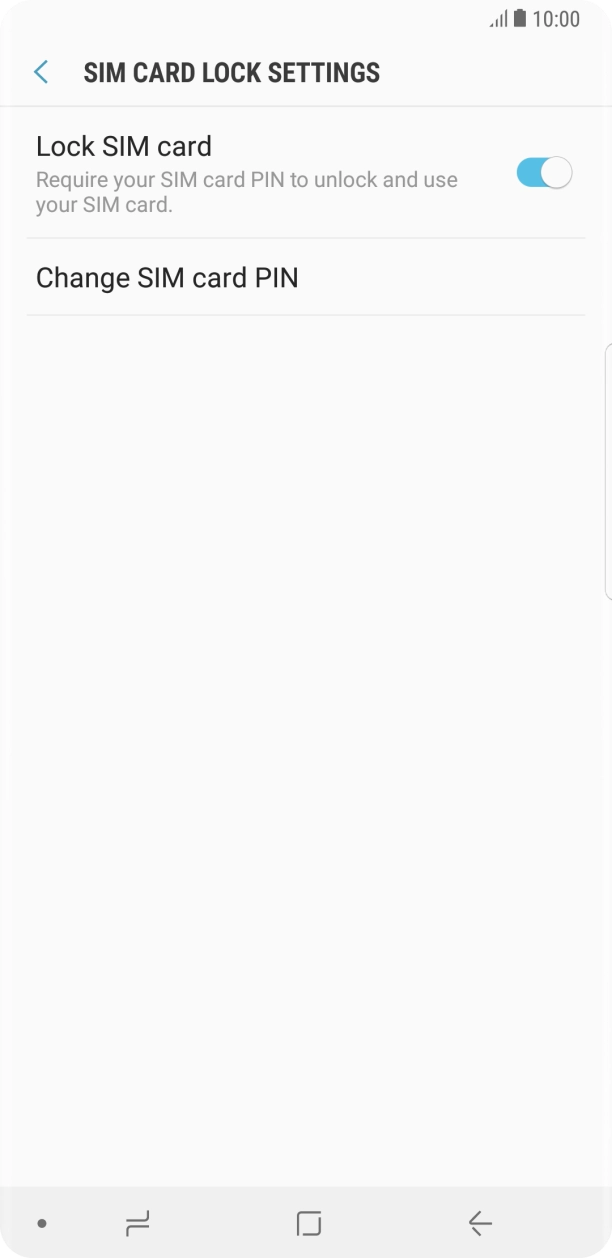Tap the navigation bar back button

pyautogui.click(x=480, y=1222)
